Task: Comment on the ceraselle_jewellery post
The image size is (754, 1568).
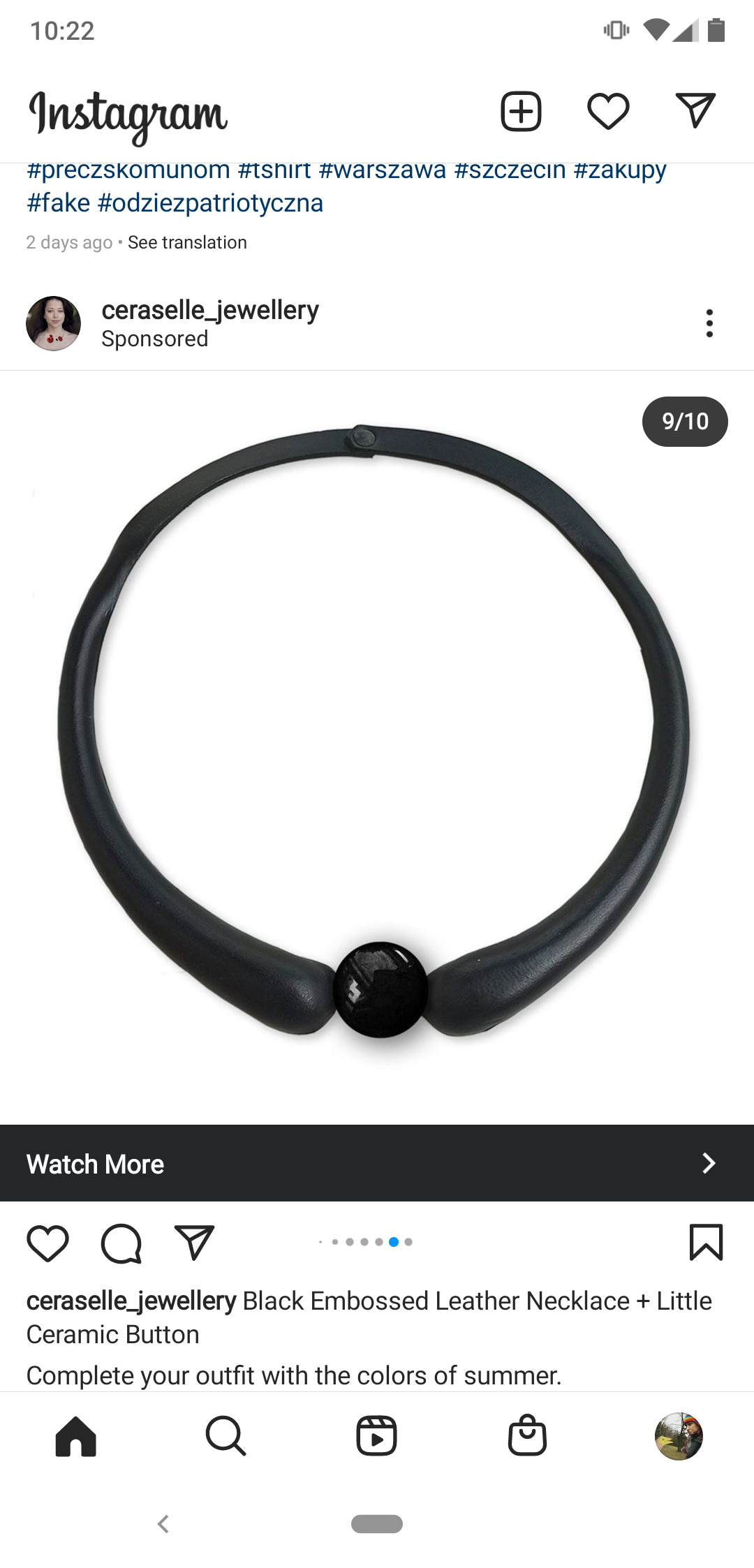Action: (x=121, y=1243)
